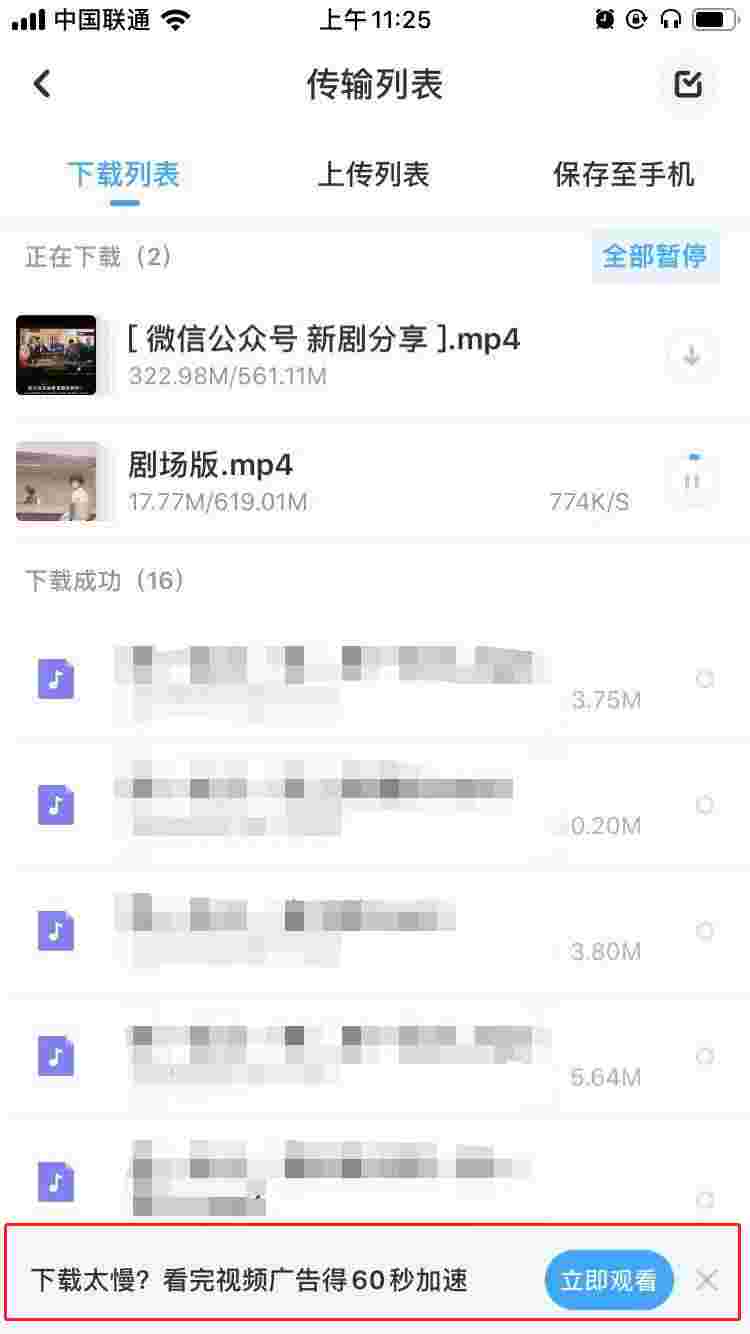750x1334 pixels.
Task: Pause 剧场版.mp4 using its pause icon
Action: pyautogui.click(x=690, y=480)
